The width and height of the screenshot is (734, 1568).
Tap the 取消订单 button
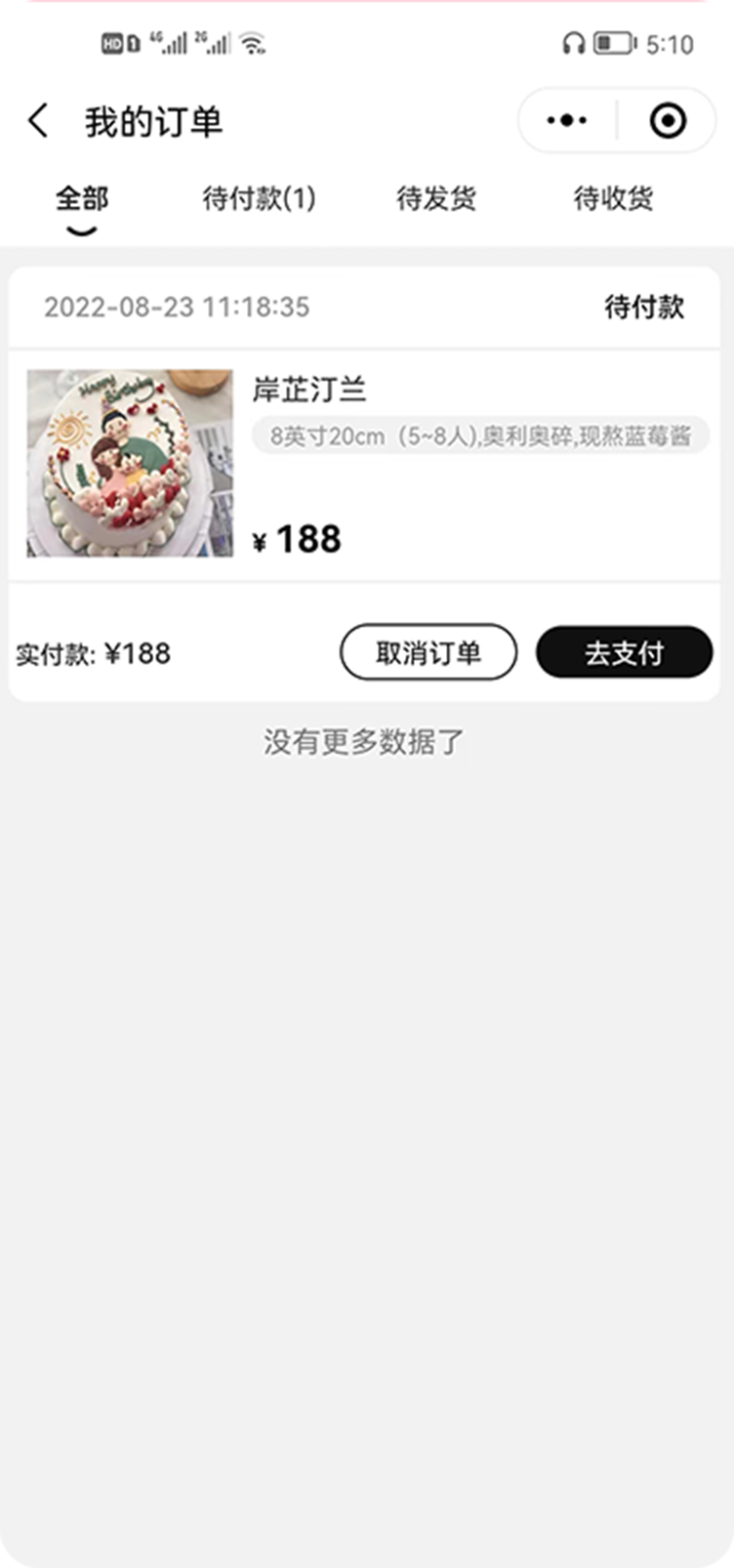[x=428, y=652]
